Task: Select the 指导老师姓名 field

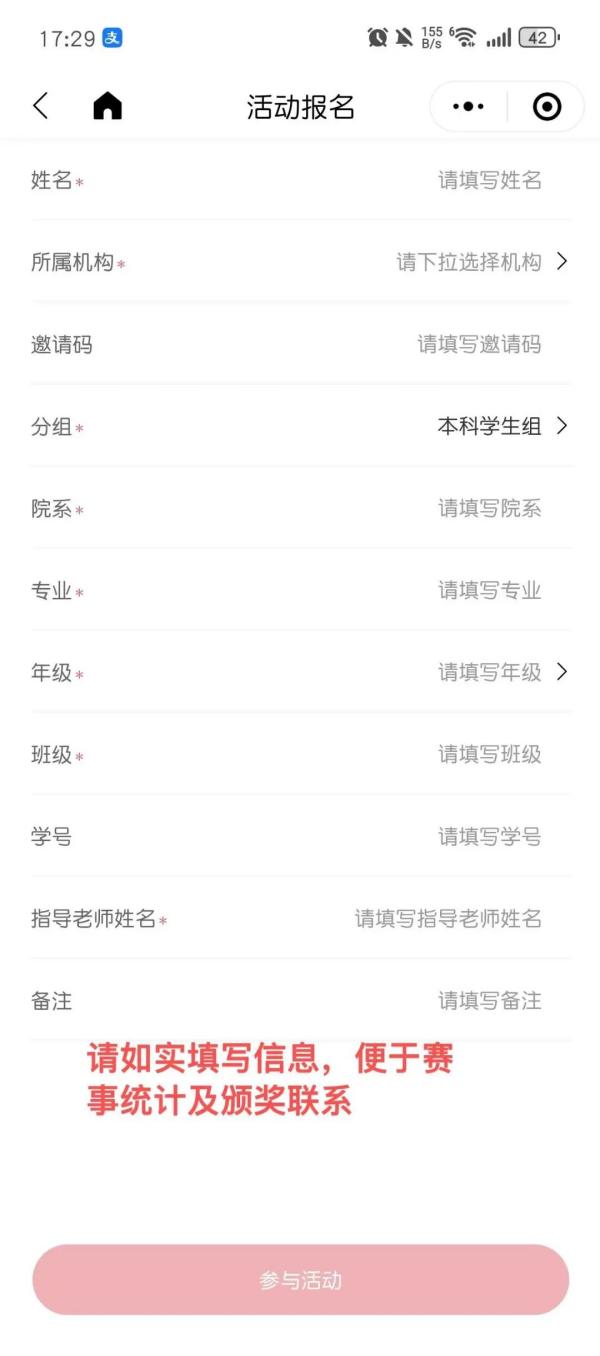Action: [448, 918]
